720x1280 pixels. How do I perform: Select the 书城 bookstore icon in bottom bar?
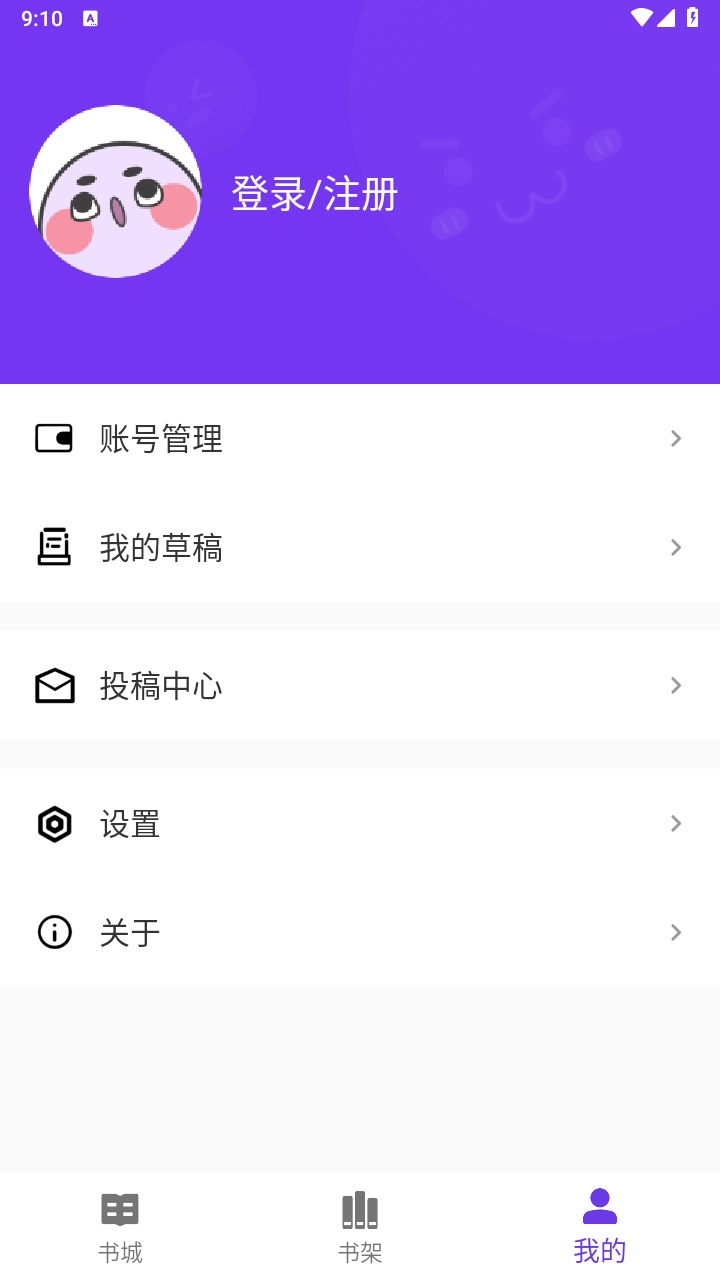tap(120, 1209)
